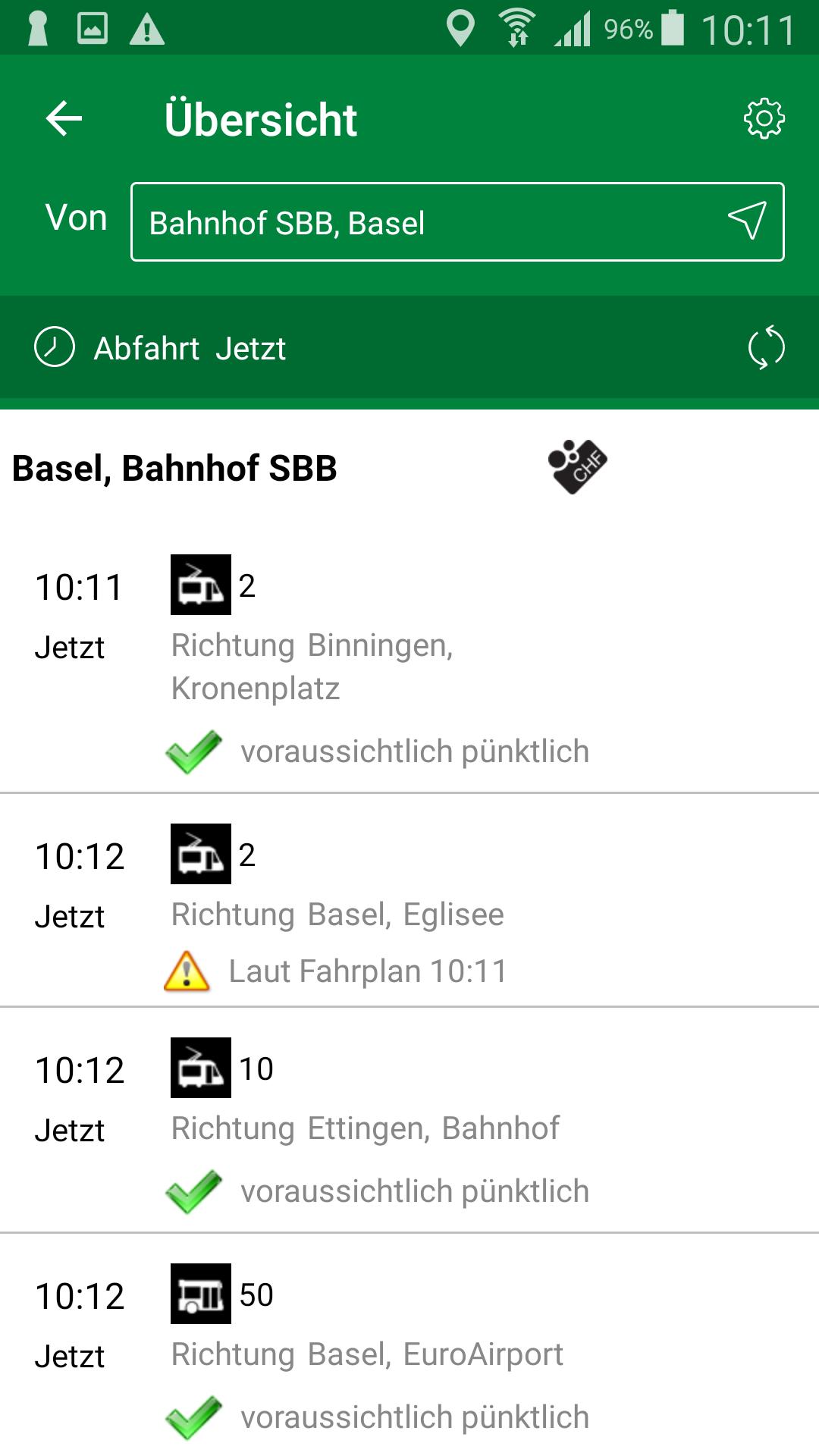Use current location arrow in Von field

[x=747, y=221]
